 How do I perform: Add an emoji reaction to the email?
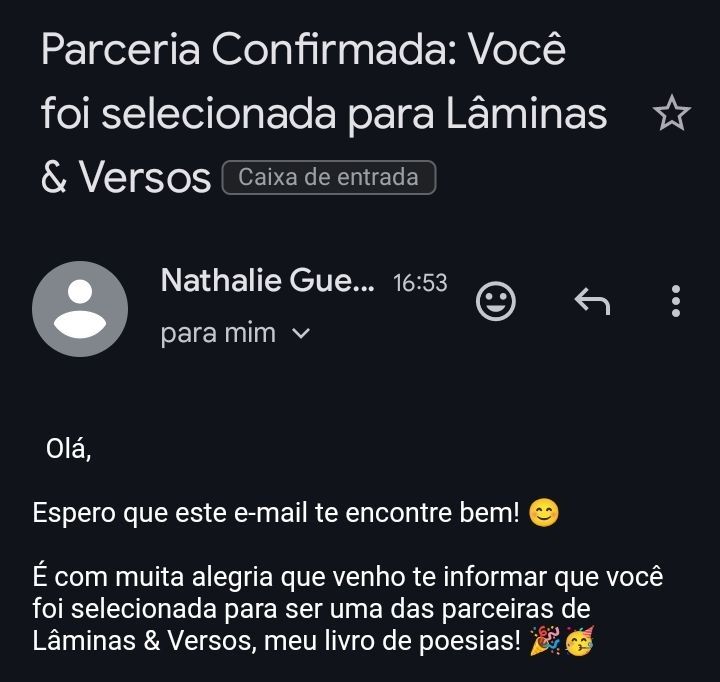coord(495,301)
